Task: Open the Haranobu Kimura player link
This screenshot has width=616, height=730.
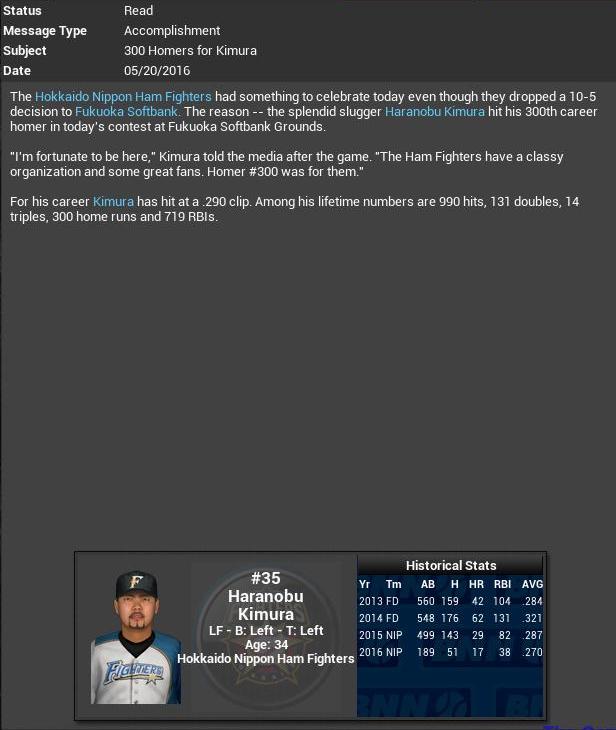Action: pyautogui.click(x=434, y=112)
